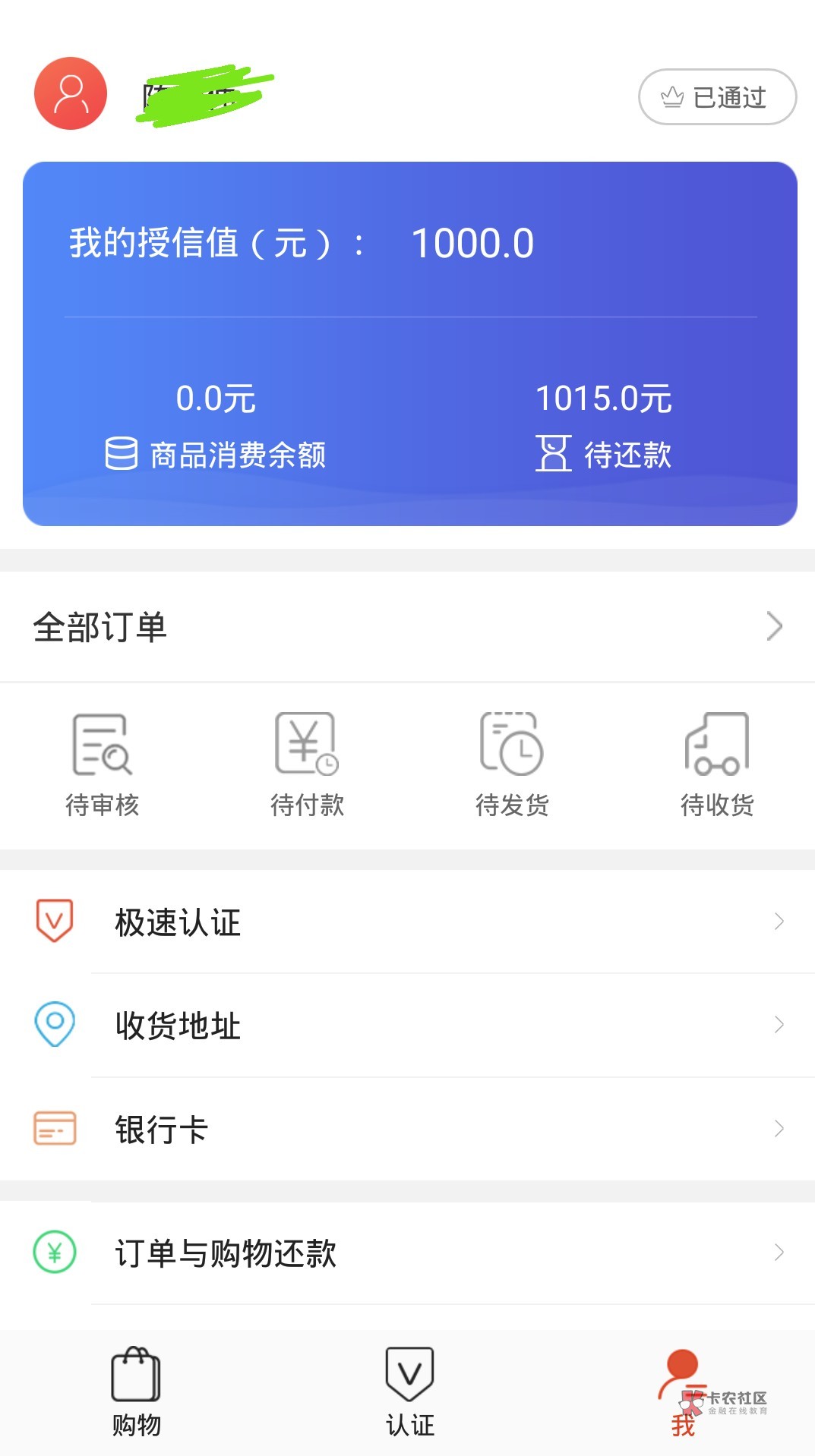Open 收货地址 shipping address settings
This screenshot has width=815, height=1456.
(x=407, y=1025)
